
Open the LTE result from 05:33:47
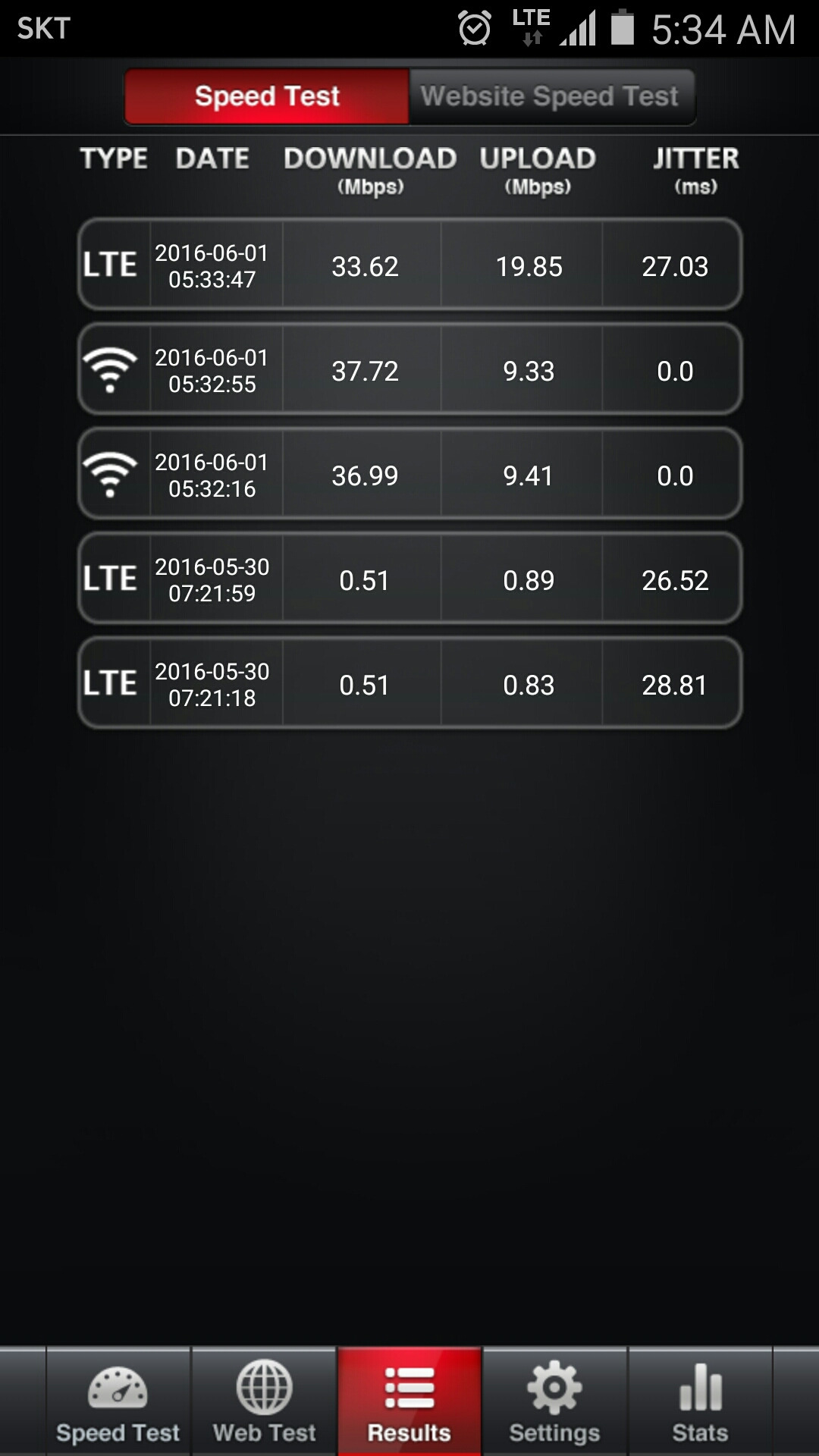tap(409, 265)
